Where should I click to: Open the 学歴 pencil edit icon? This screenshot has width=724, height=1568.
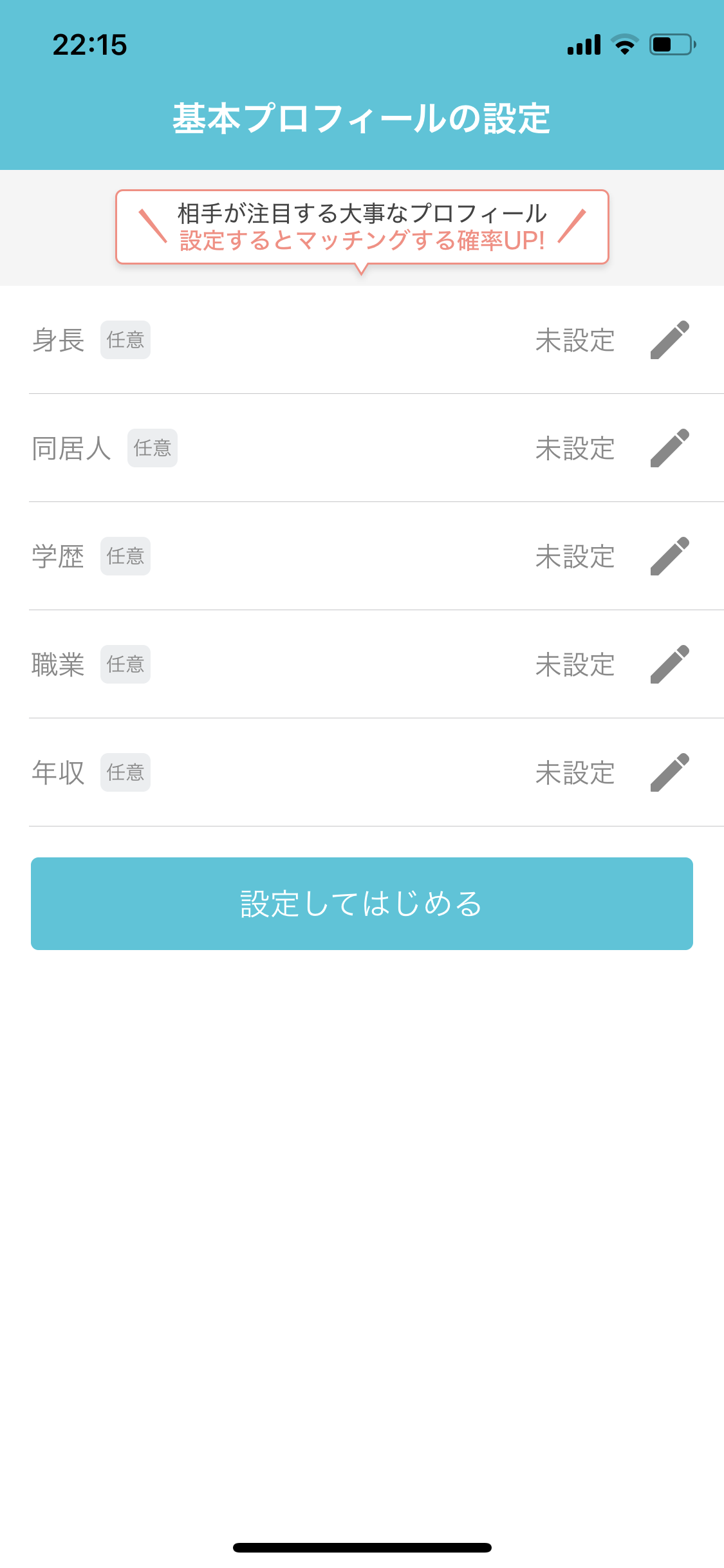[x=669, y=556]
